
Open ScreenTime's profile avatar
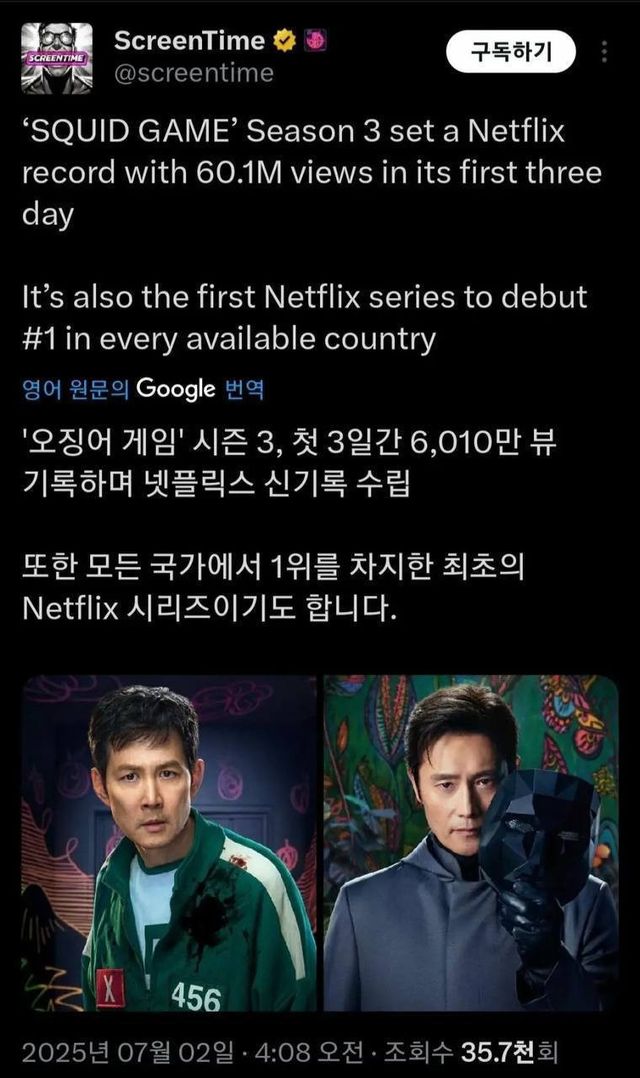57,58
